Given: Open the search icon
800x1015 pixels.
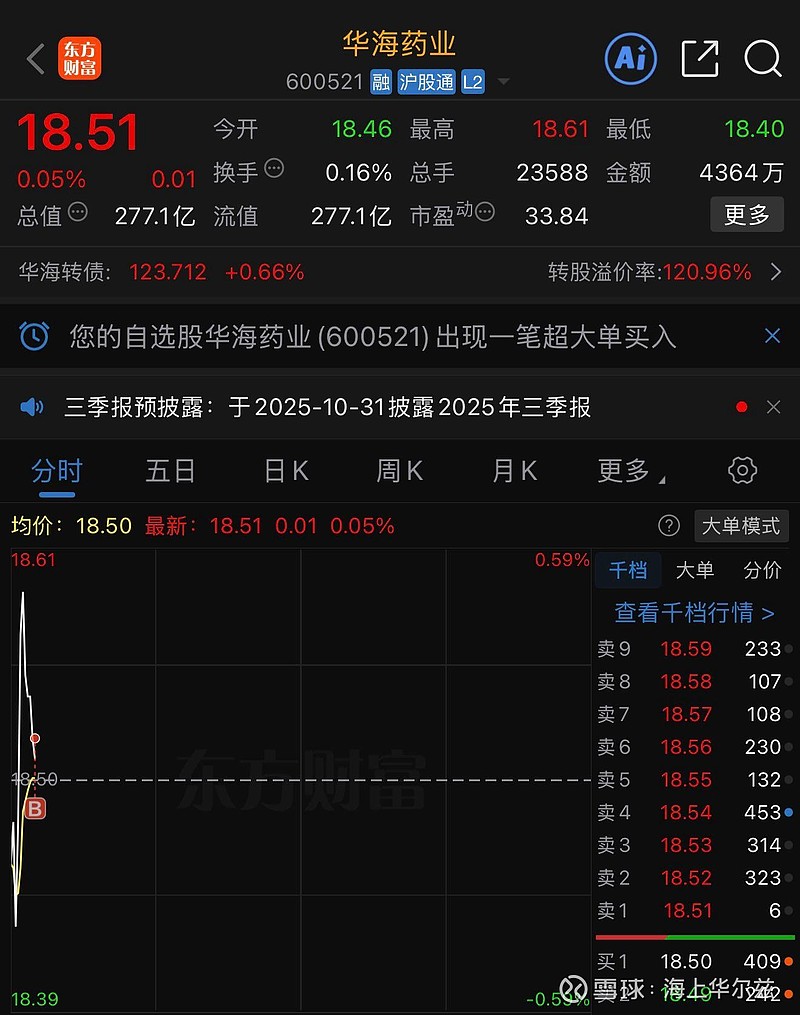Looking at the screenshot, I should coord(763,59).
